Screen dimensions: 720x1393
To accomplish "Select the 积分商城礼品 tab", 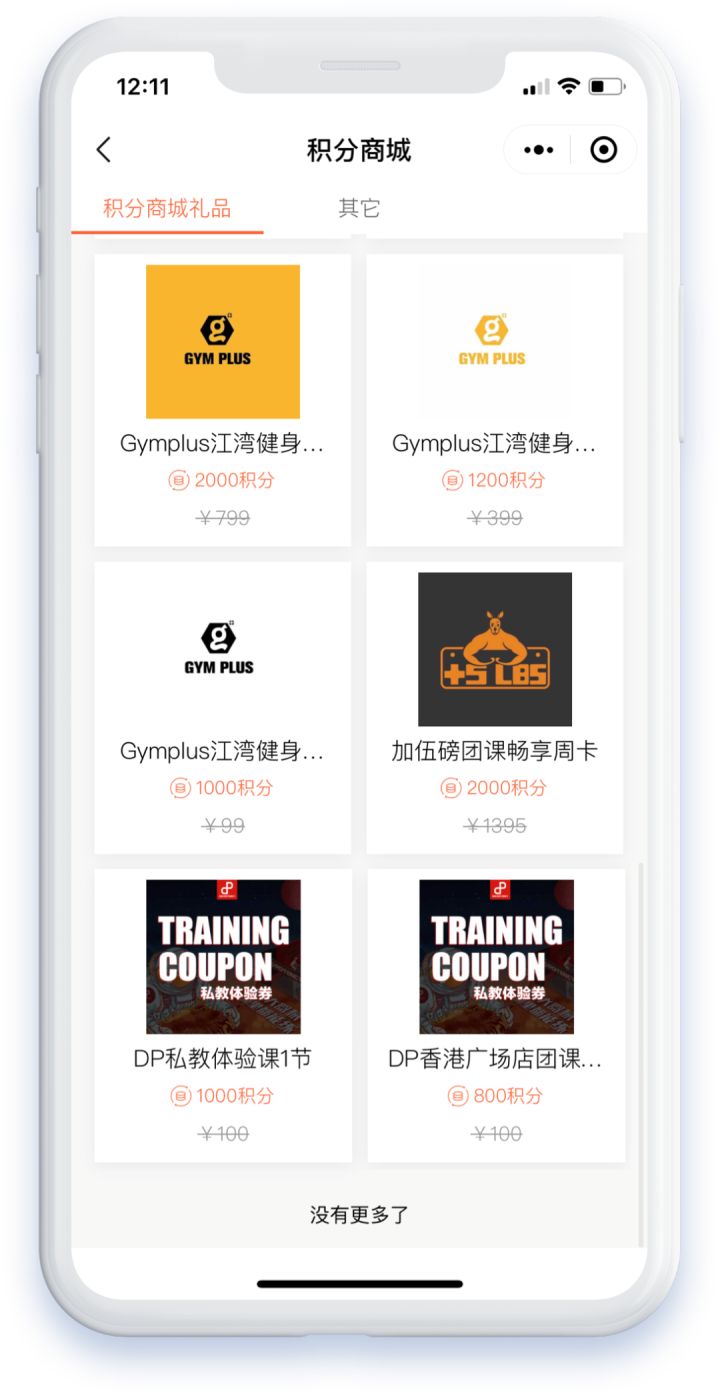I will [x=166, y=207].
